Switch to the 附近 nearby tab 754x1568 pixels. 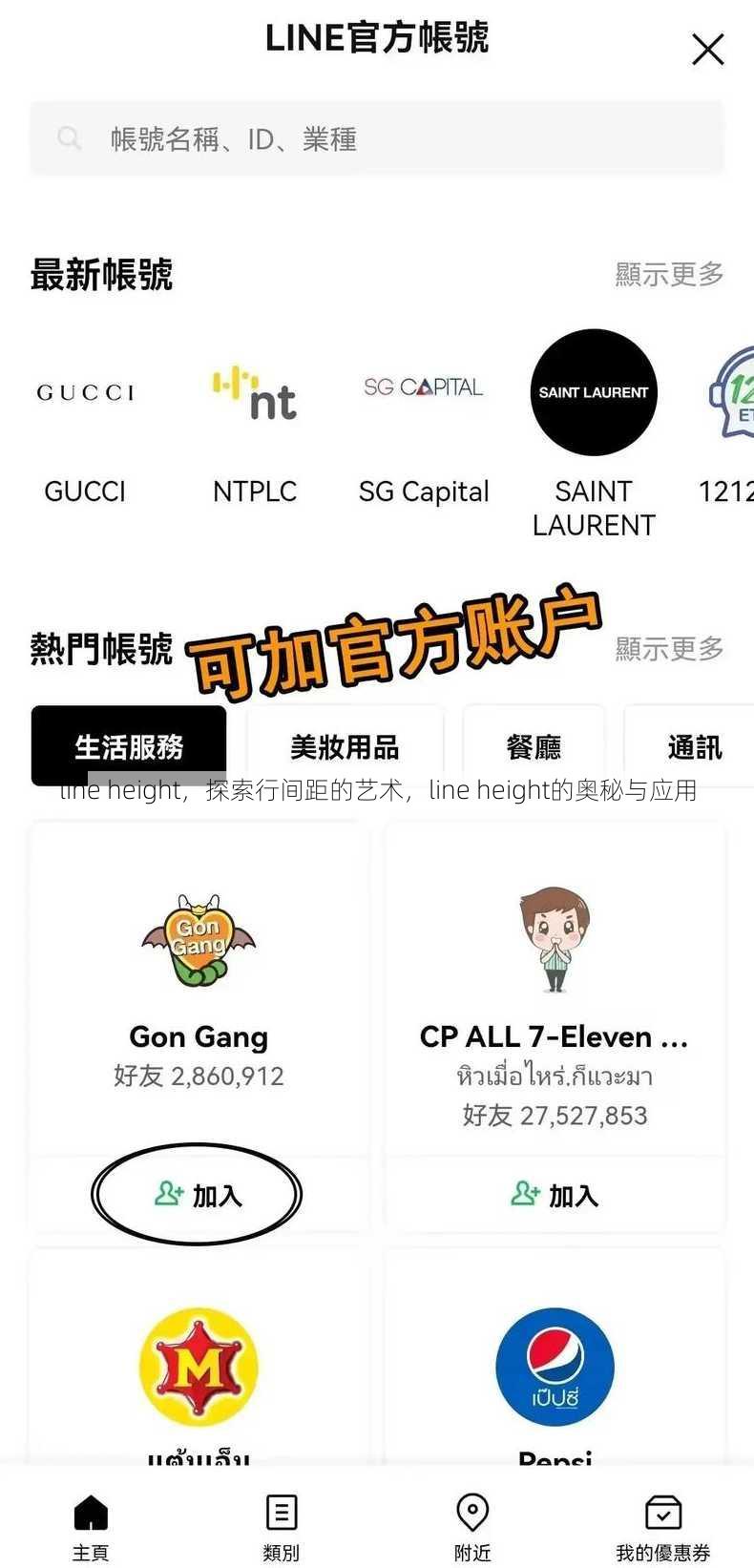pos(472,1525)
